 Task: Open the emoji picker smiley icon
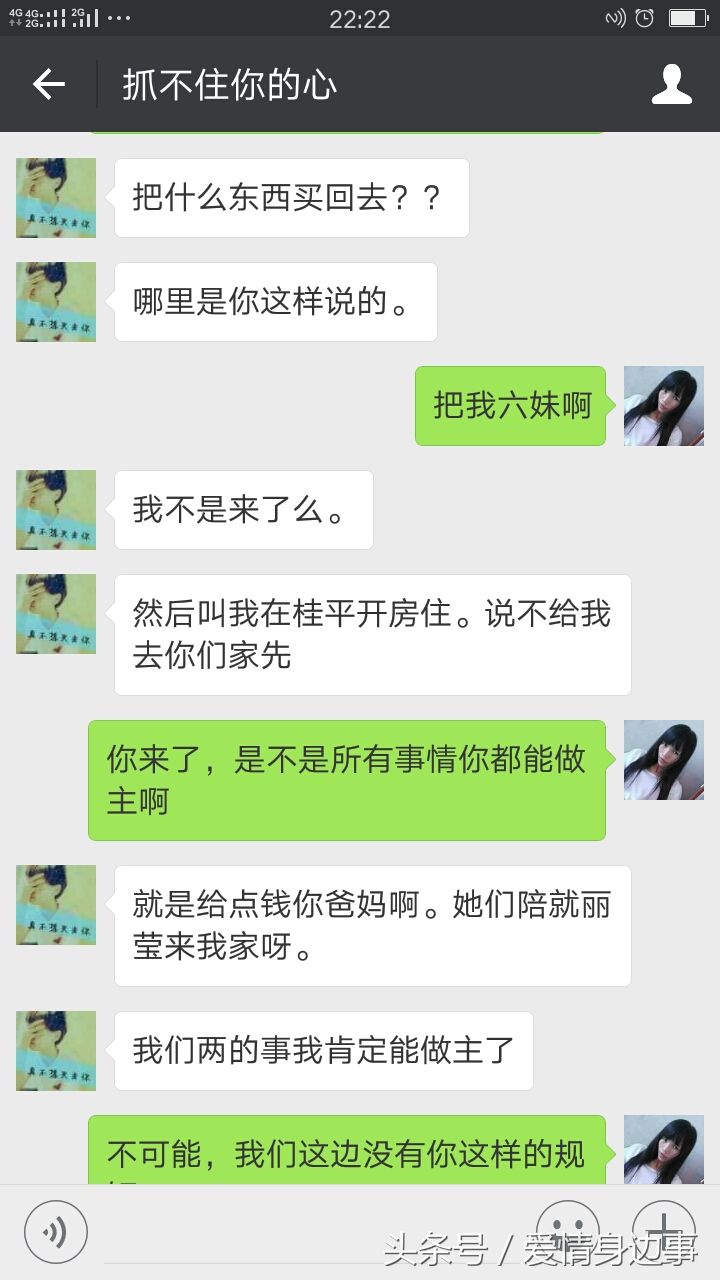(567, 1231)
